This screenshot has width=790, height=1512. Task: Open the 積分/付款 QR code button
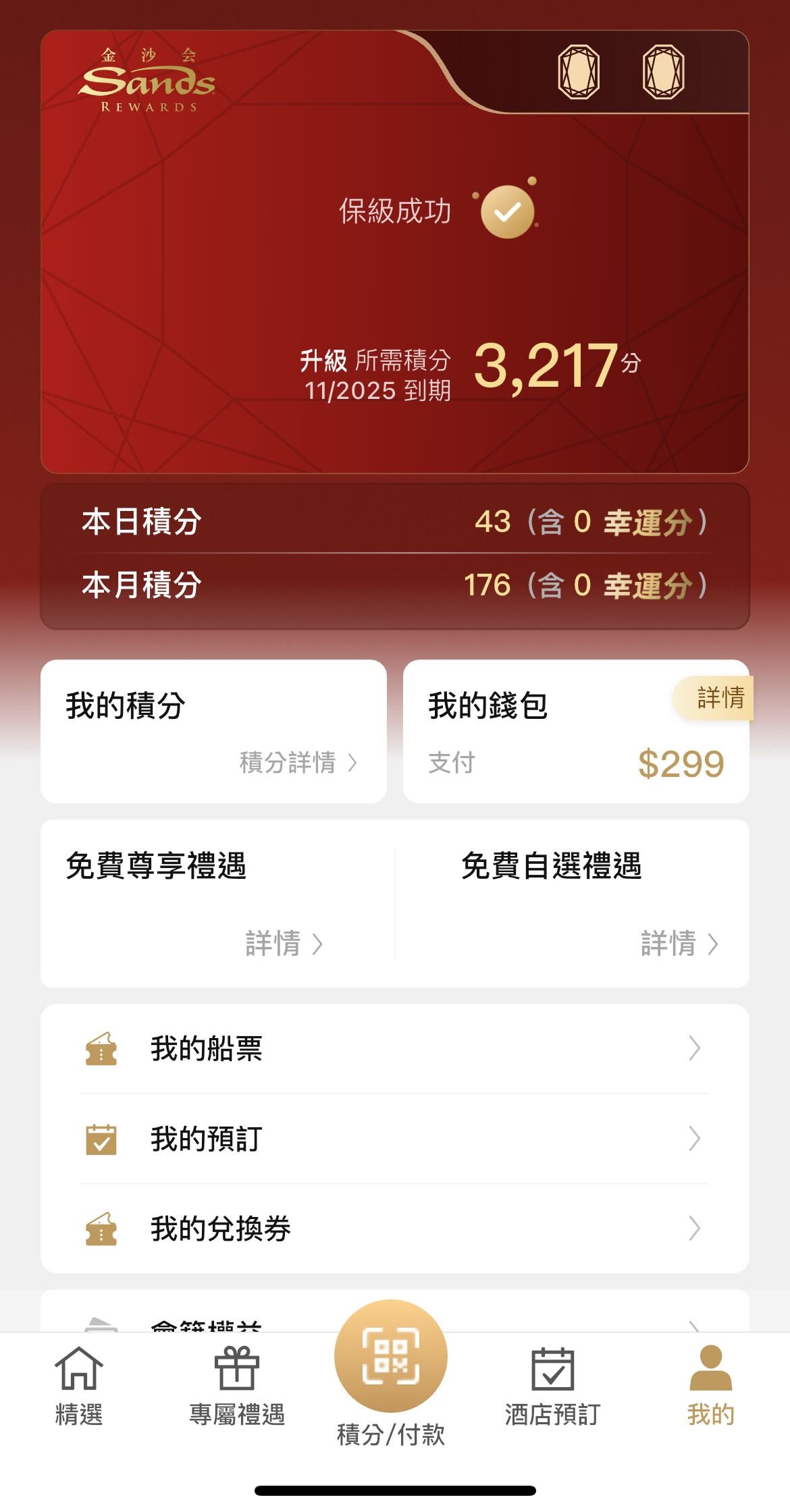coord(391,1357)
